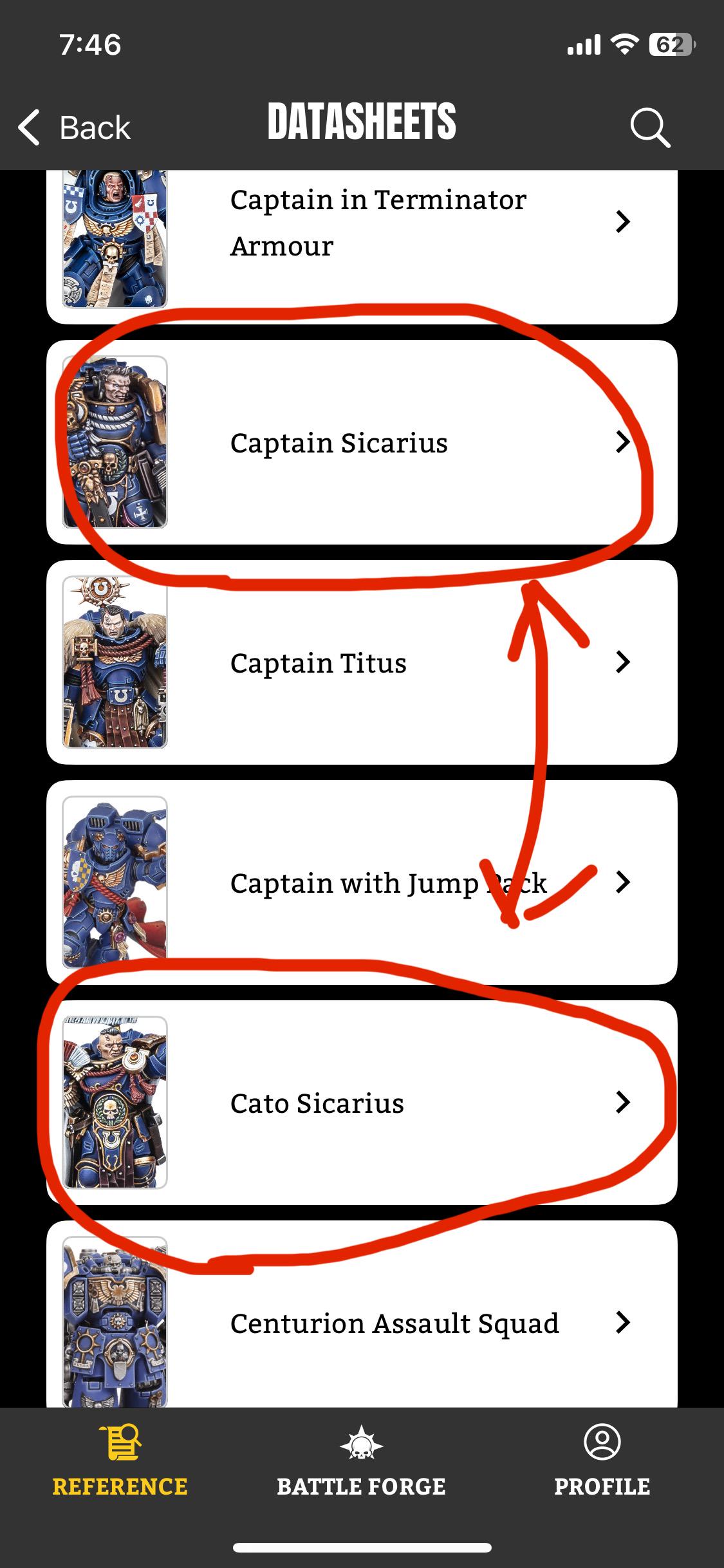
Task: Select the Reference tab
Action: click(x=120, y=1461)
